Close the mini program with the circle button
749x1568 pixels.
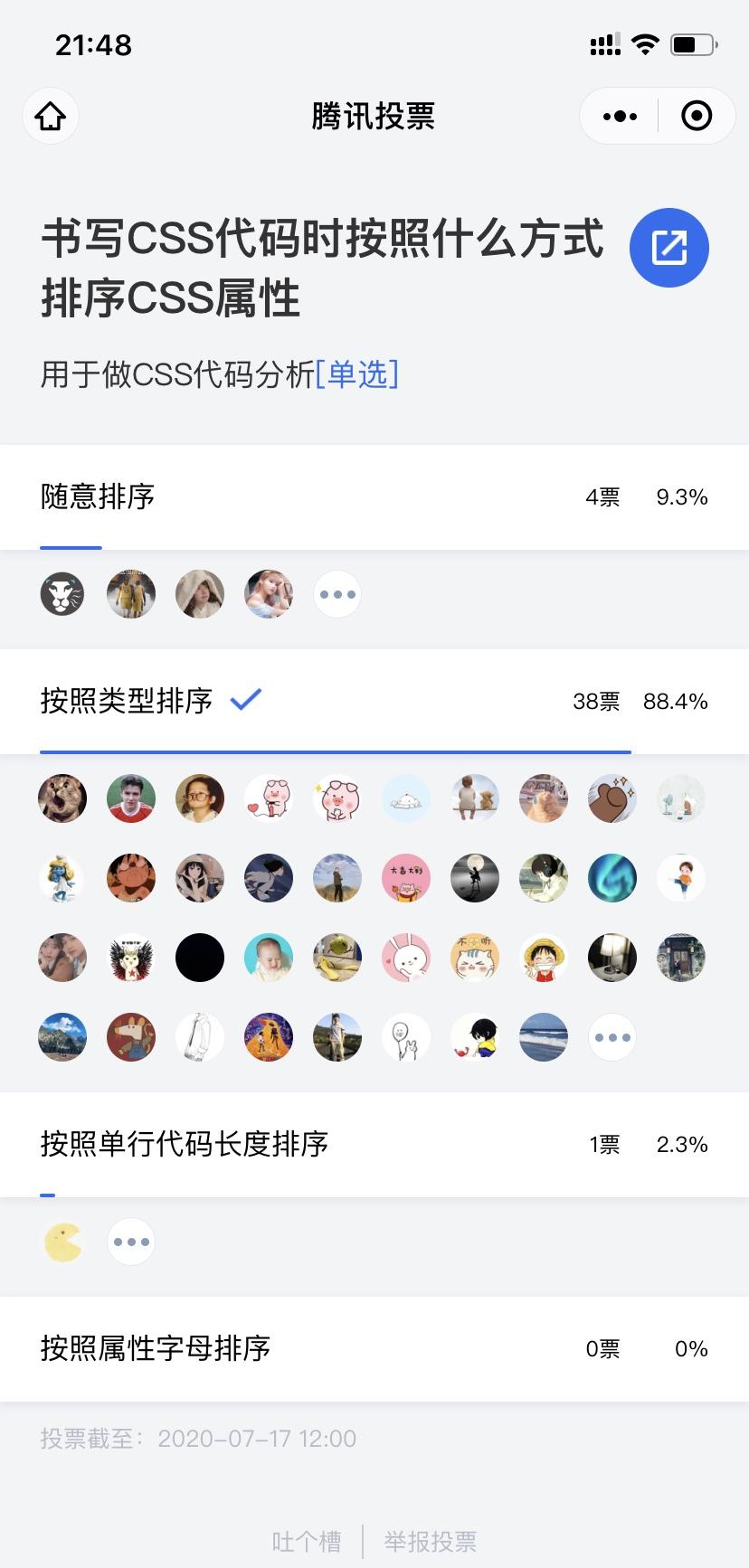point(696,116)
